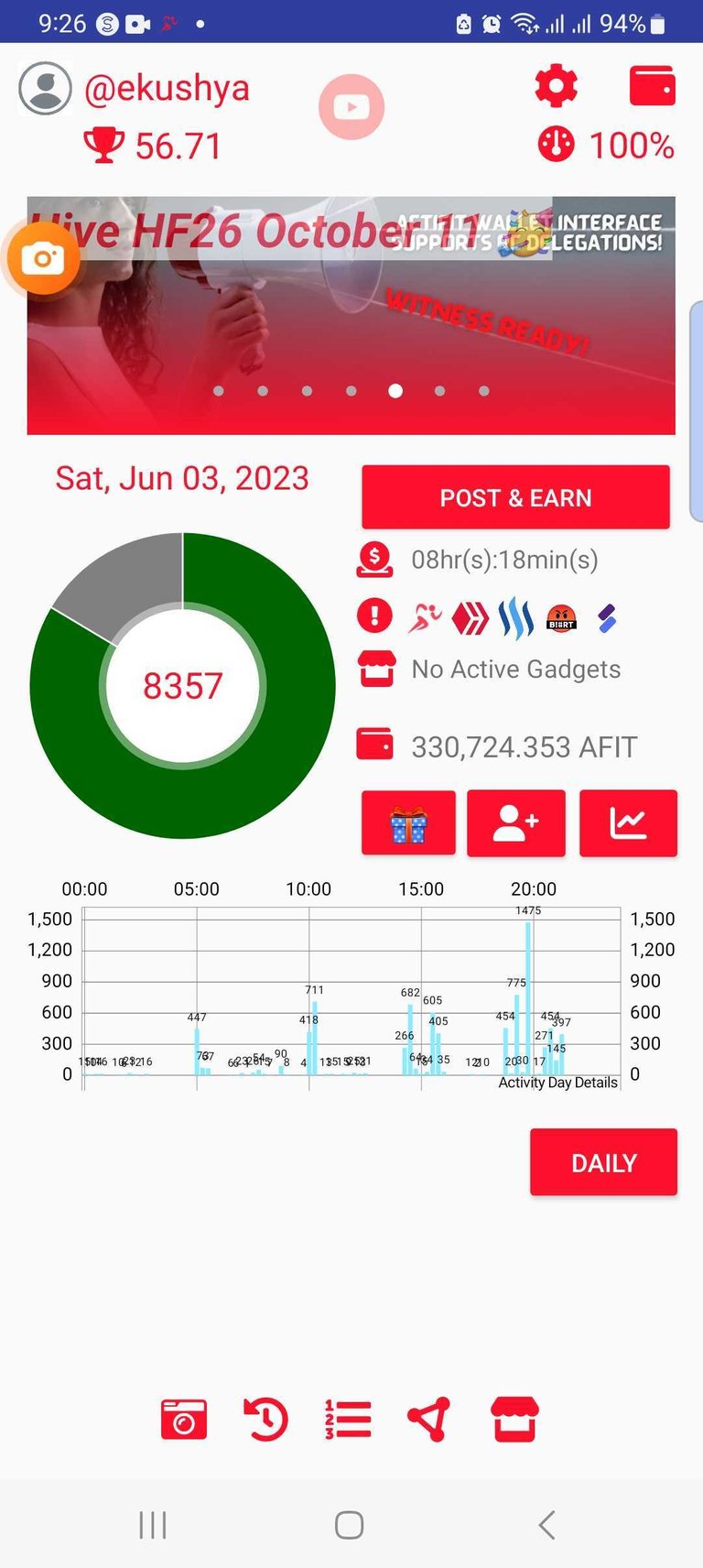Viewport: 703px width, 1568px height.
Task: Open the chart statistics button
Action: 628,822
